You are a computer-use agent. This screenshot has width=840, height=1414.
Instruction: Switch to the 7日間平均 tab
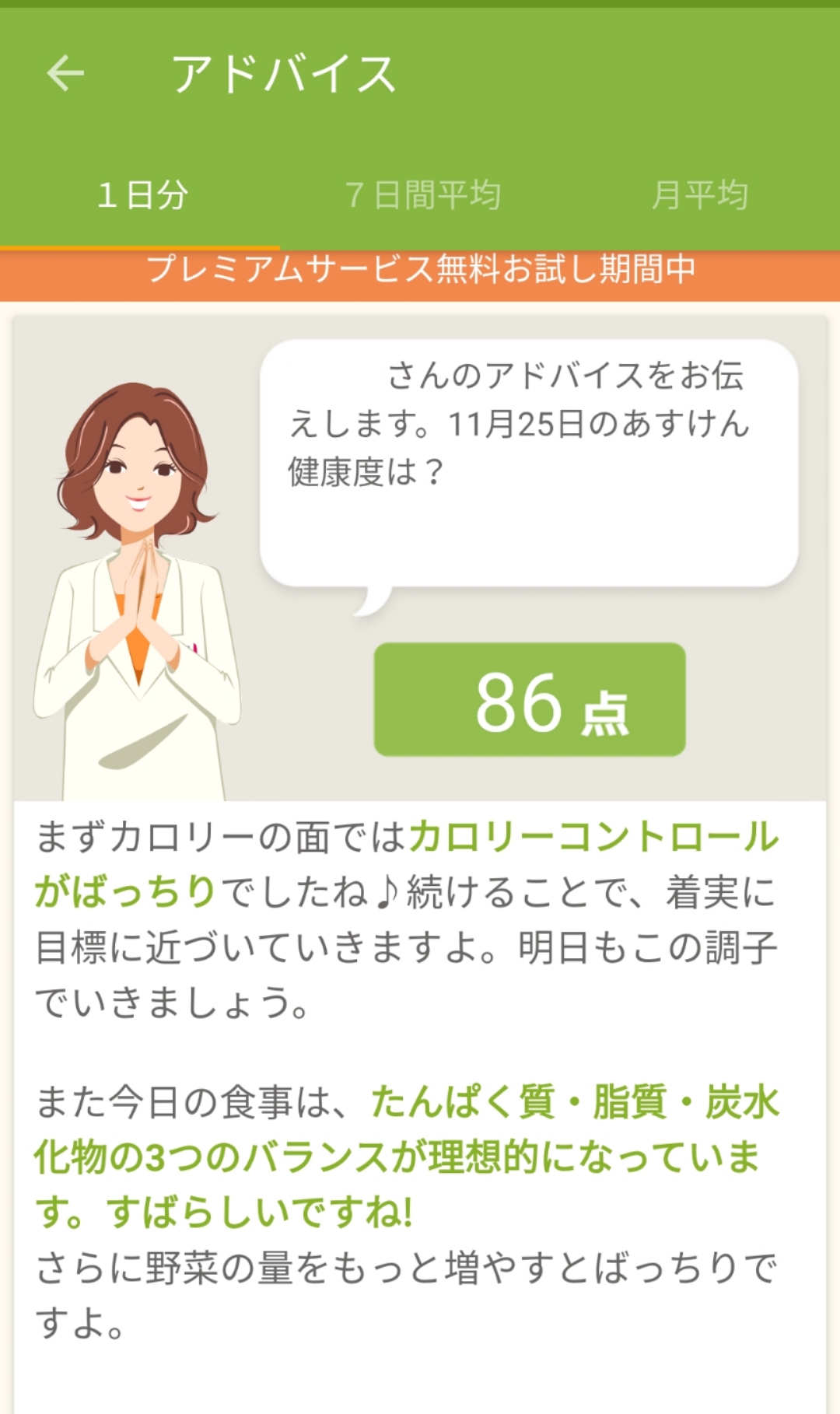[x=422, y=195]
